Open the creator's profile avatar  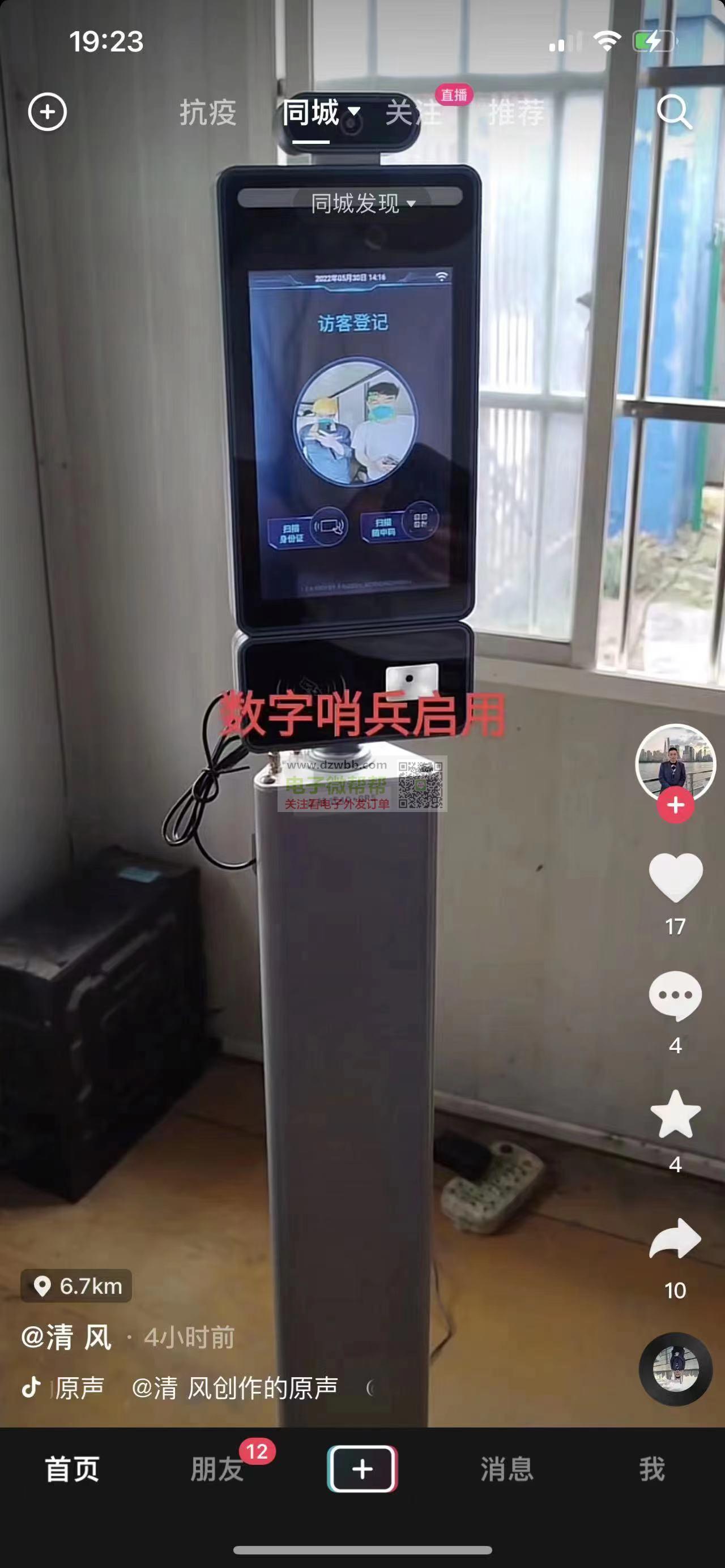[x=675, y=763]
